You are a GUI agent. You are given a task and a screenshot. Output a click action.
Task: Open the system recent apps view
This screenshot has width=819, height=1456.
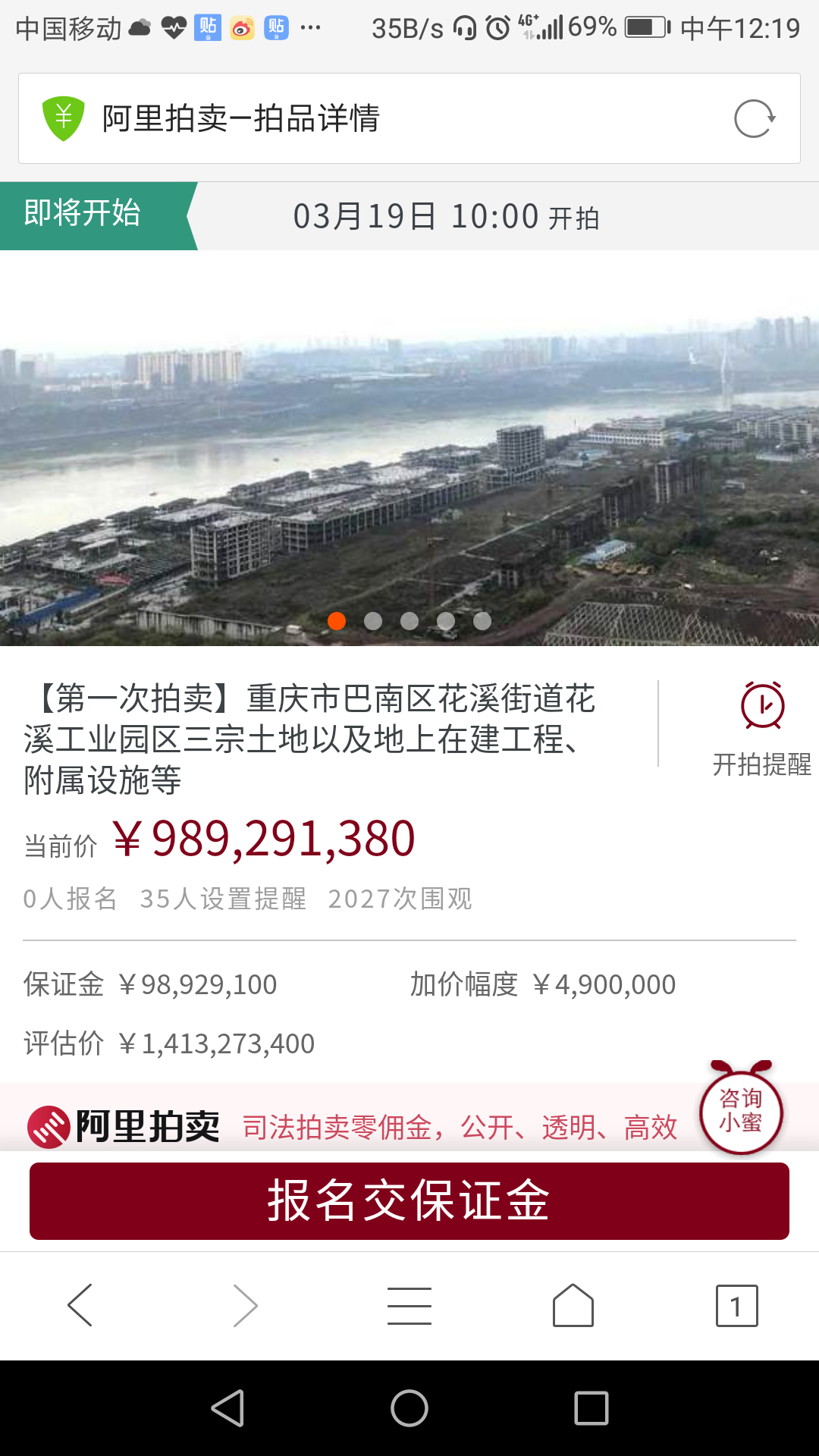(591, 1408)
